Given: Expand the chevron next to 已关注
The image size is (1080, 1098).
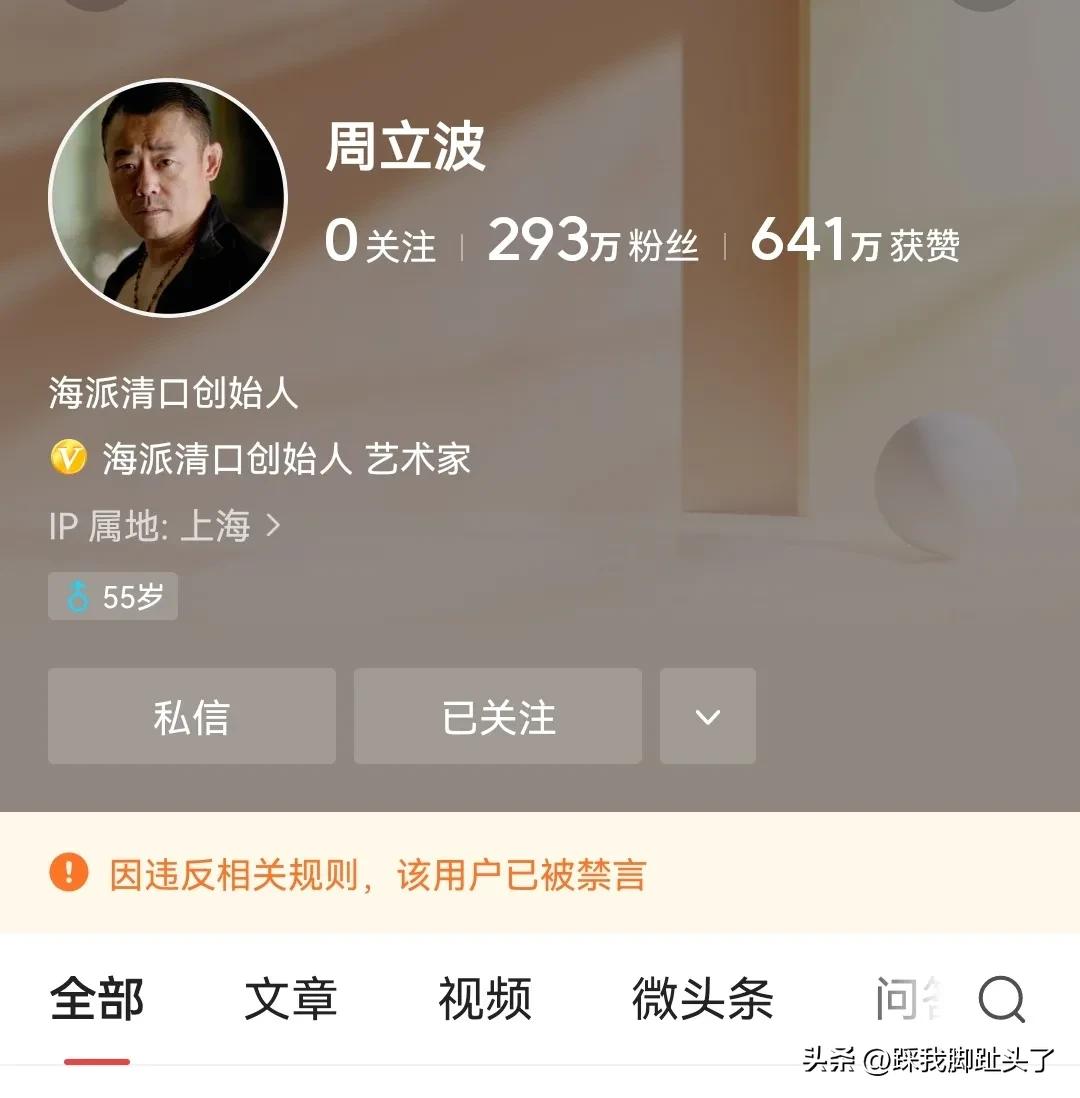Looking at the screenshot, I should coord(707,716).
